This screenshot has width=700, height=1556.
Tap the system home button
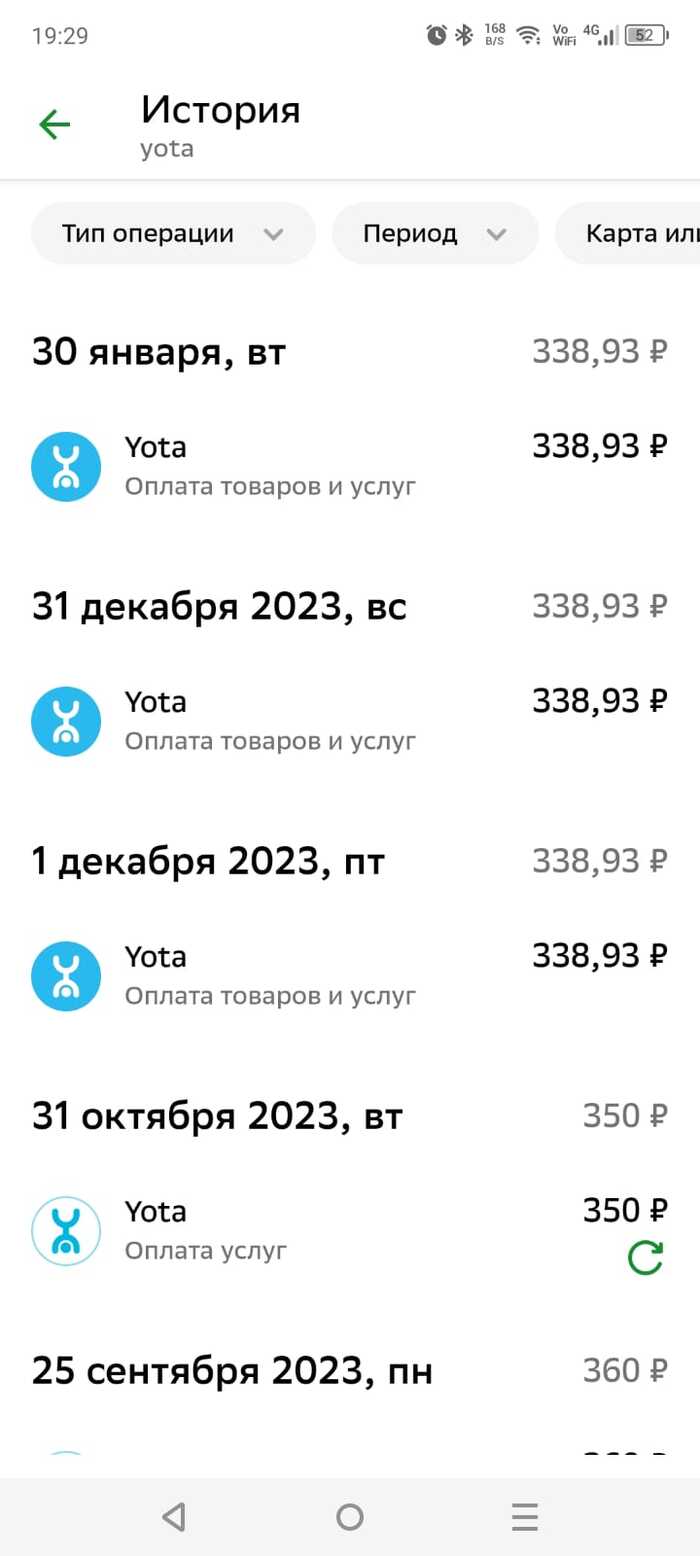[x=350, y=1517]
